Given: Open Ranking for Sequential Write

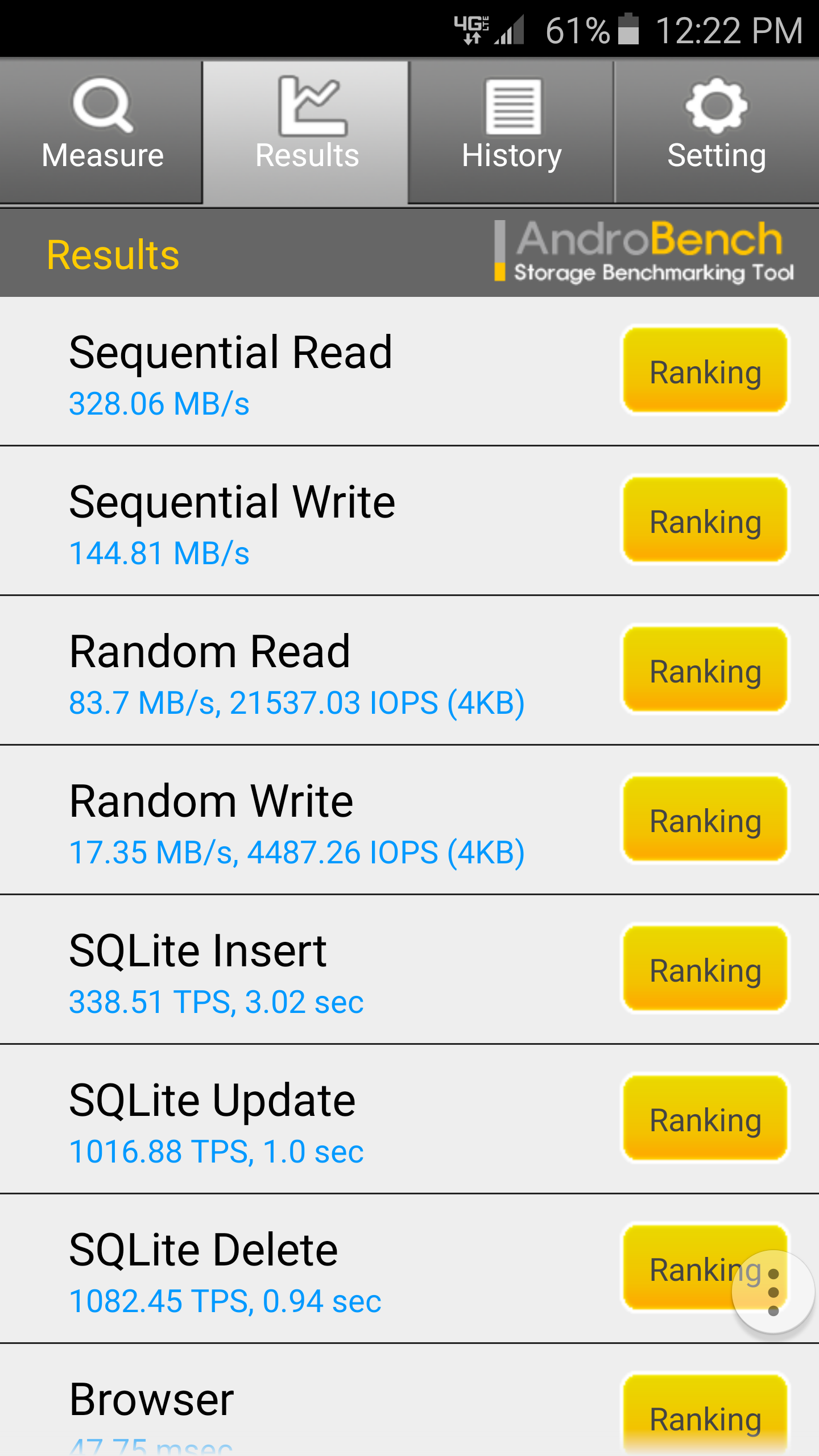Looking at the screenshot, I should tap(705, 520).
